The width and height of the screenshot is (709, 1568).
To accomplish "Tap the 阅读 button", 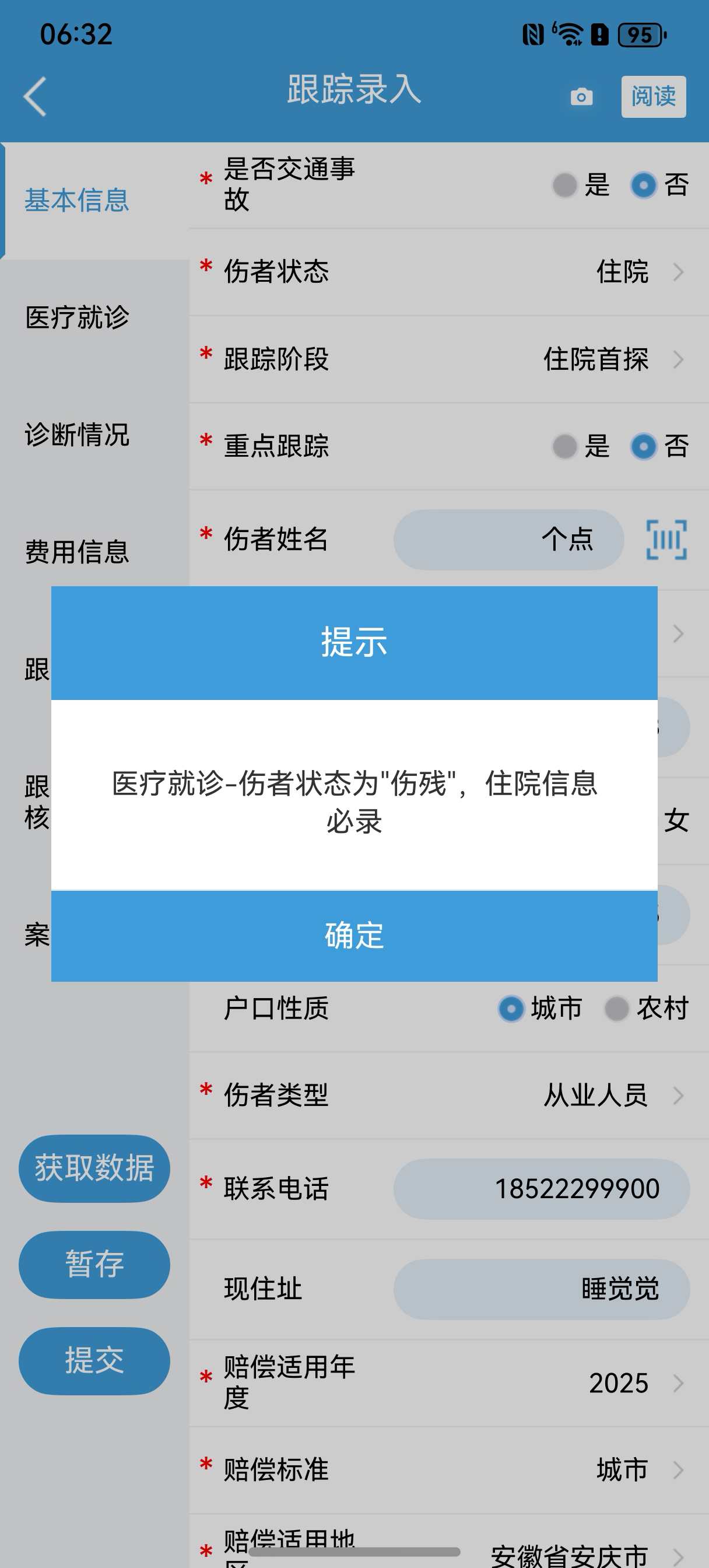I will 653,97.
